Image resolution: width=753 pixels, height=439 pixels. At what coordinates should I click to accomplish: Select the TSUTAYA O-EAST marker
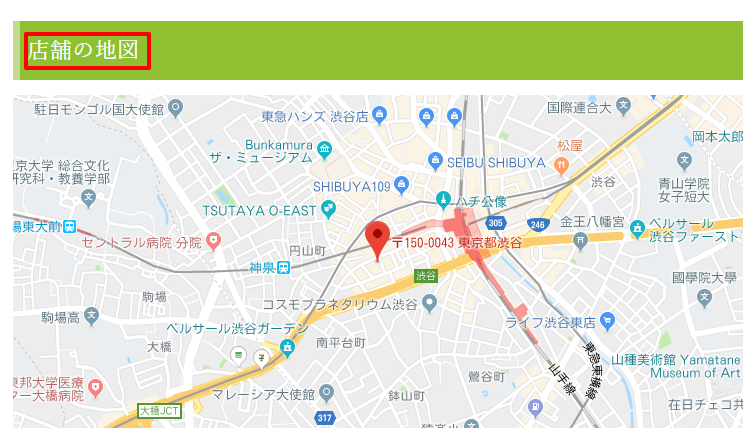coord(328,209)
